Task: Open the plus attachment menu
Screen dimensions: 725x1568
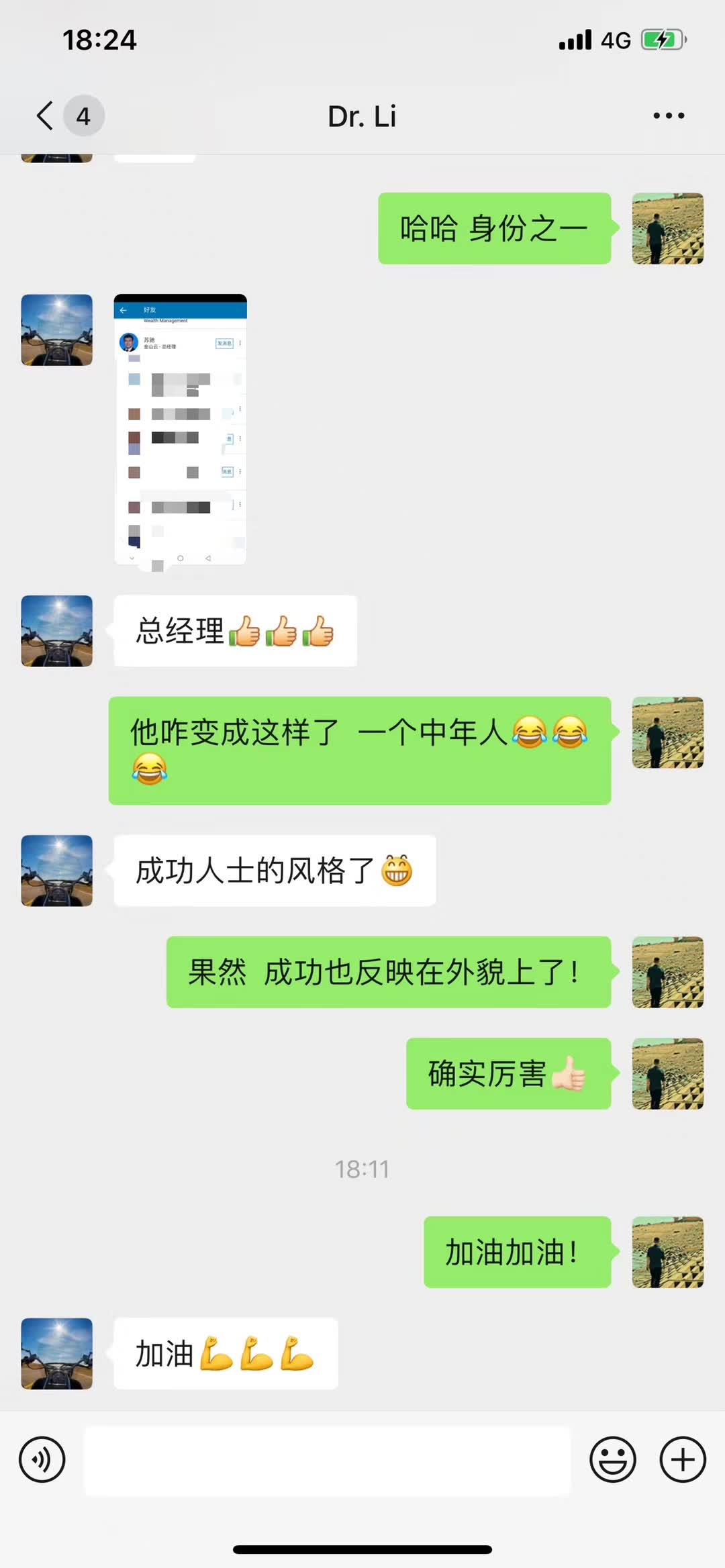Action: point(683,1459)
